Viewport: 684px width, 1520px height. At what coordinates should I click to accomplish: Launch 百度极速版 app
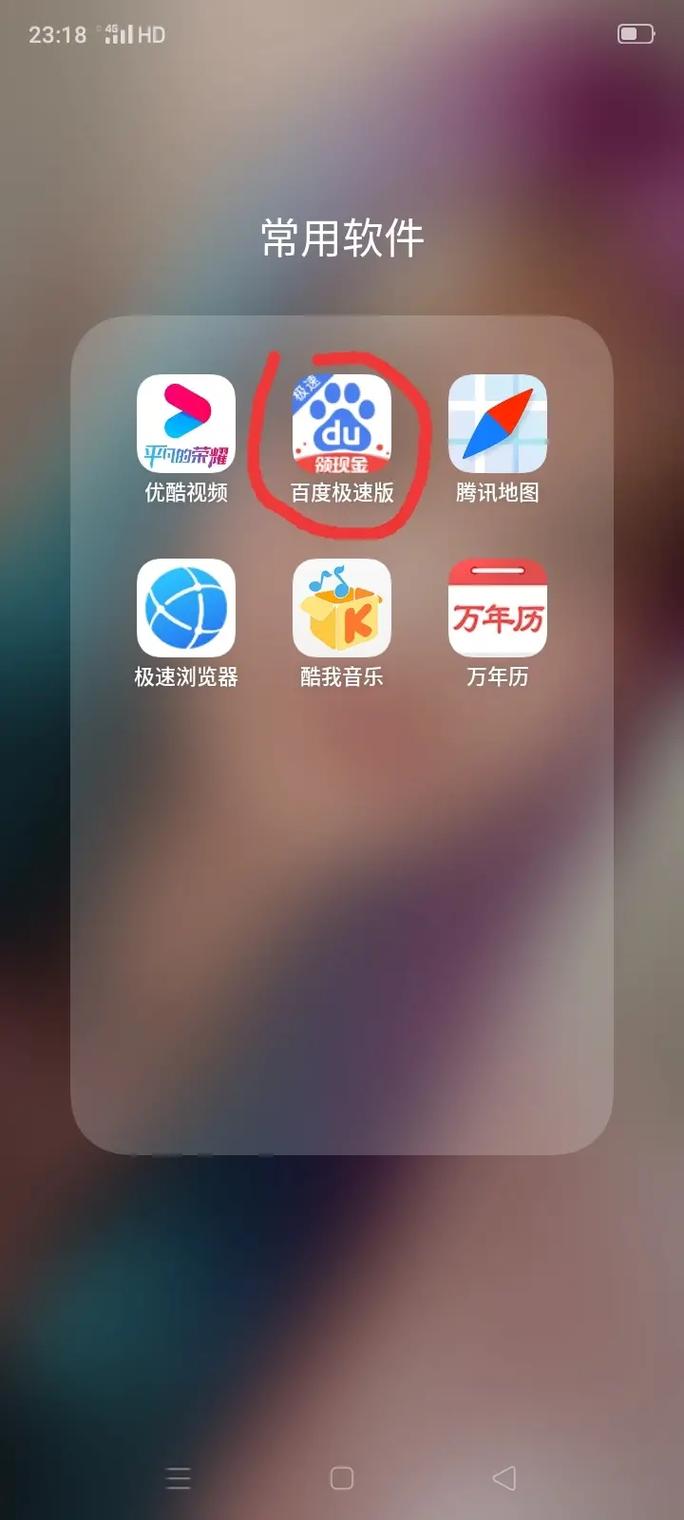point(342,424)
